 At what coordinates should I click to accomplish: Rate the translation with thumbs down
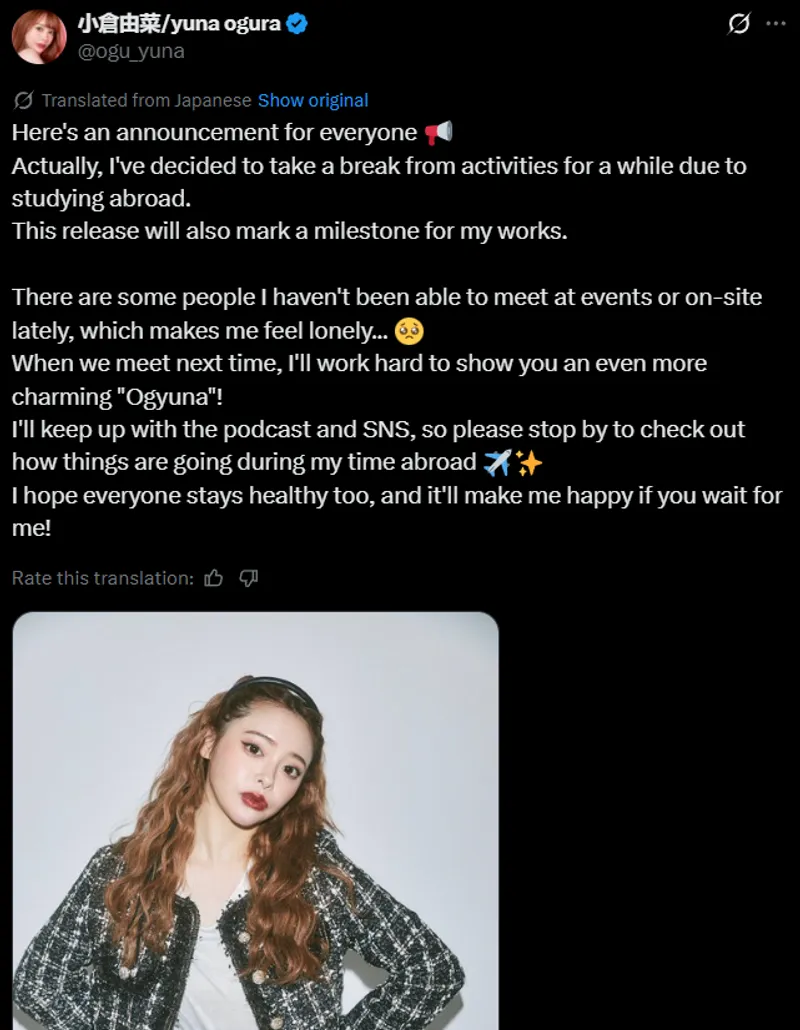click(249, 578)
